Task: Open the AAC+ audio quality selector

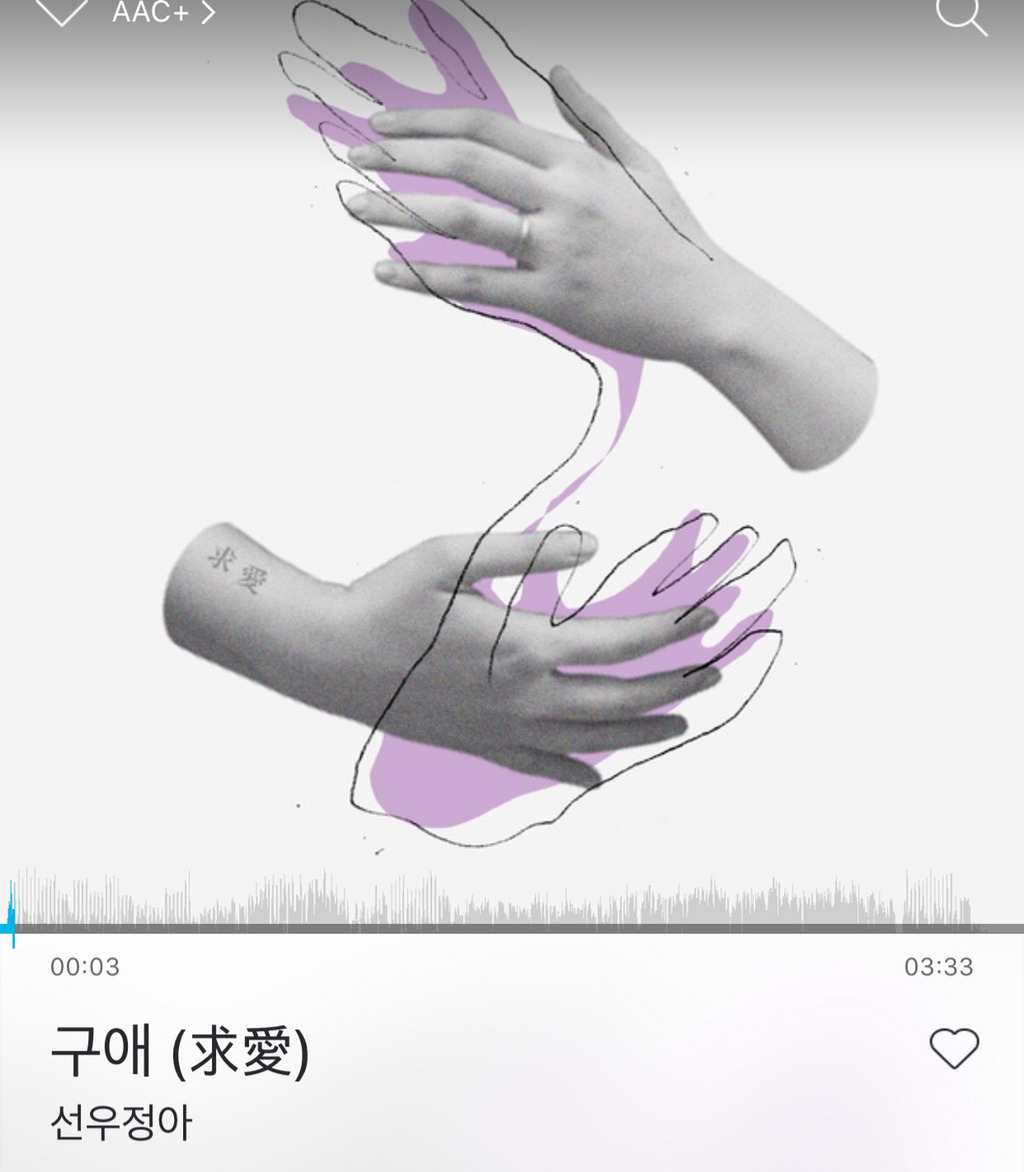Action: [163, 13]
